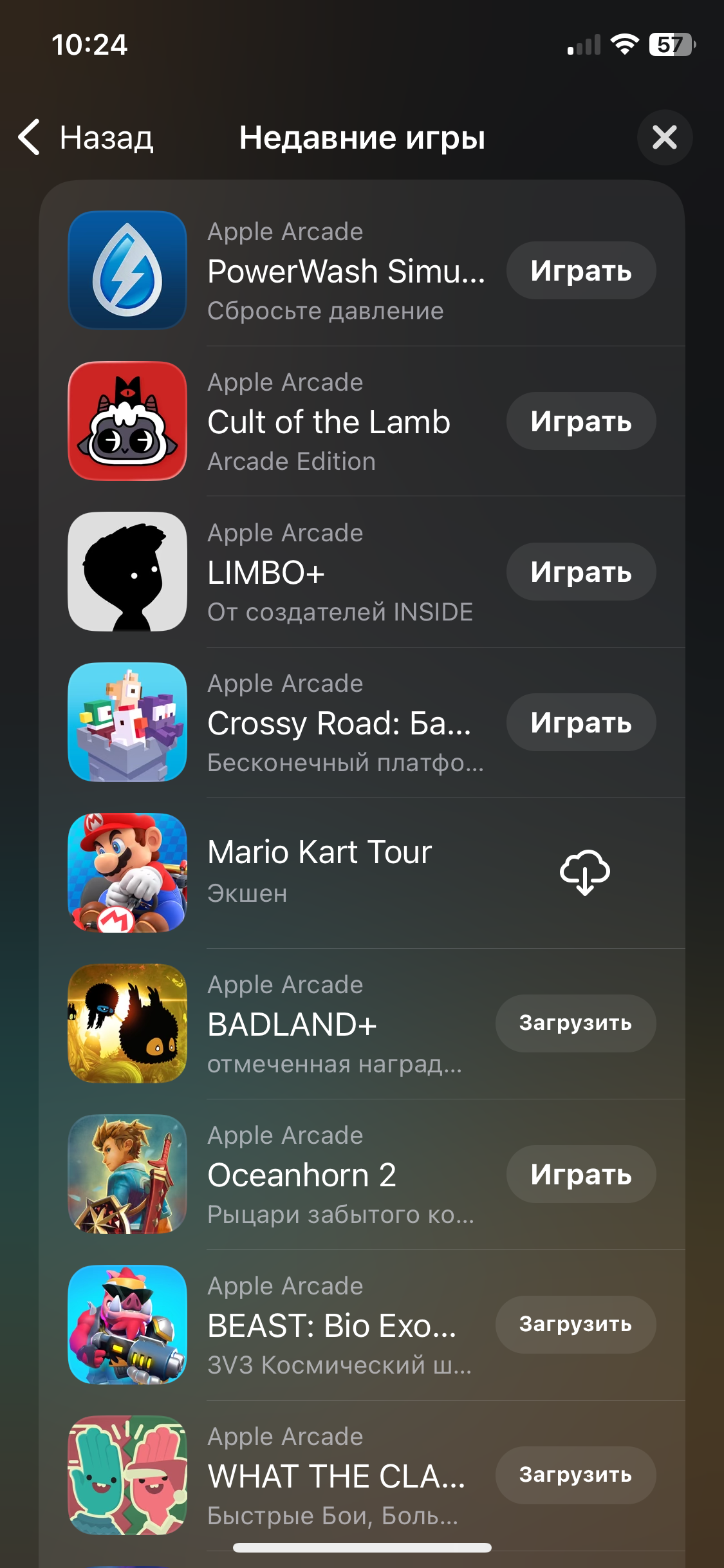Tap Играть for PowerWash Simulator
This screenshot has height=1568, width=724.
[x=580, y=271]
